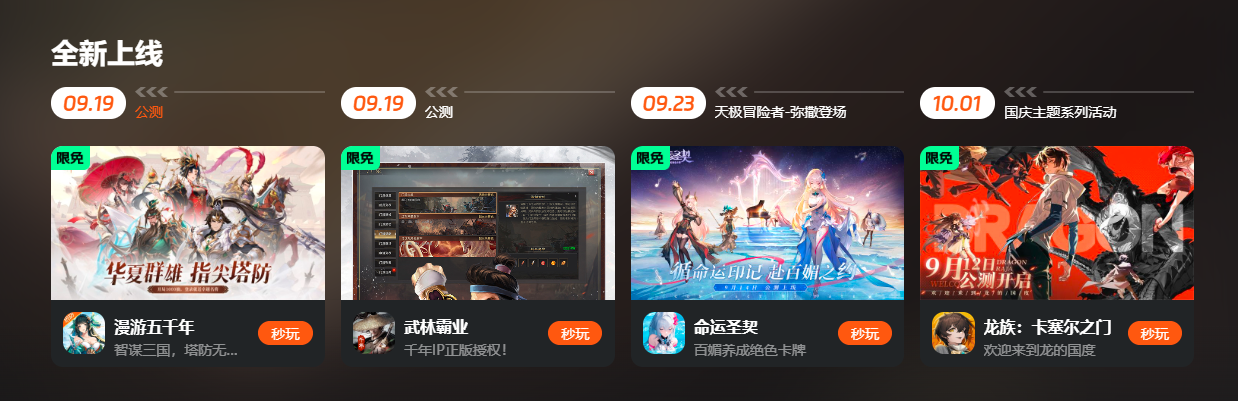
Task: Open the 武林霸业 game banner
Action: tap(478, 223)
